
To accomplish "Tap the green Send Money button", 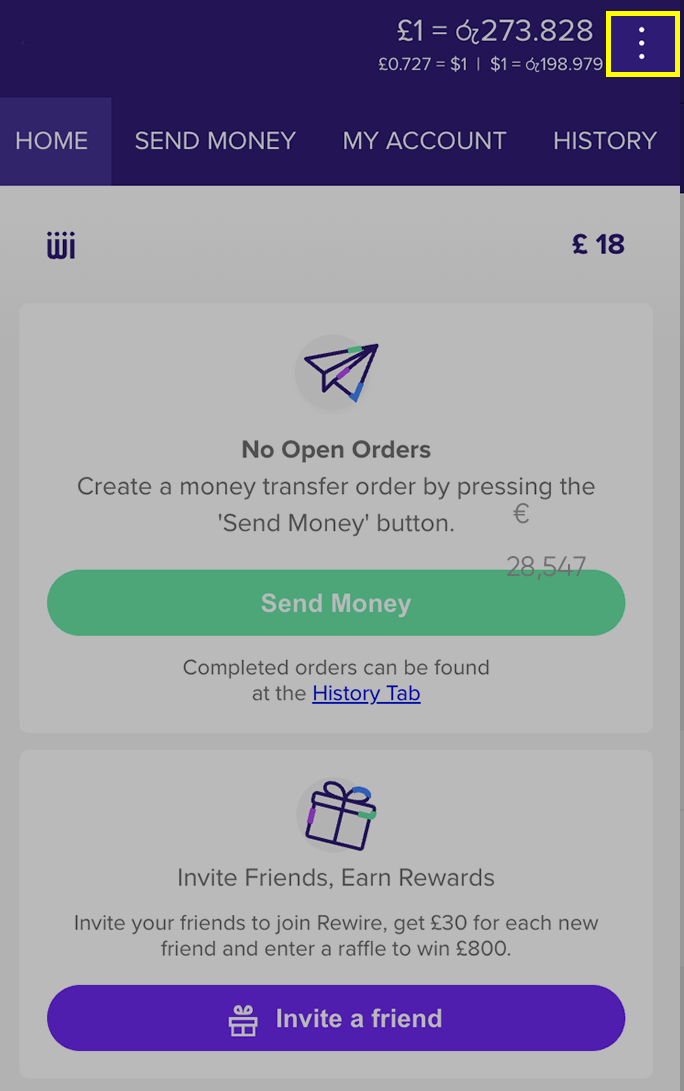I will coord(335,603).
